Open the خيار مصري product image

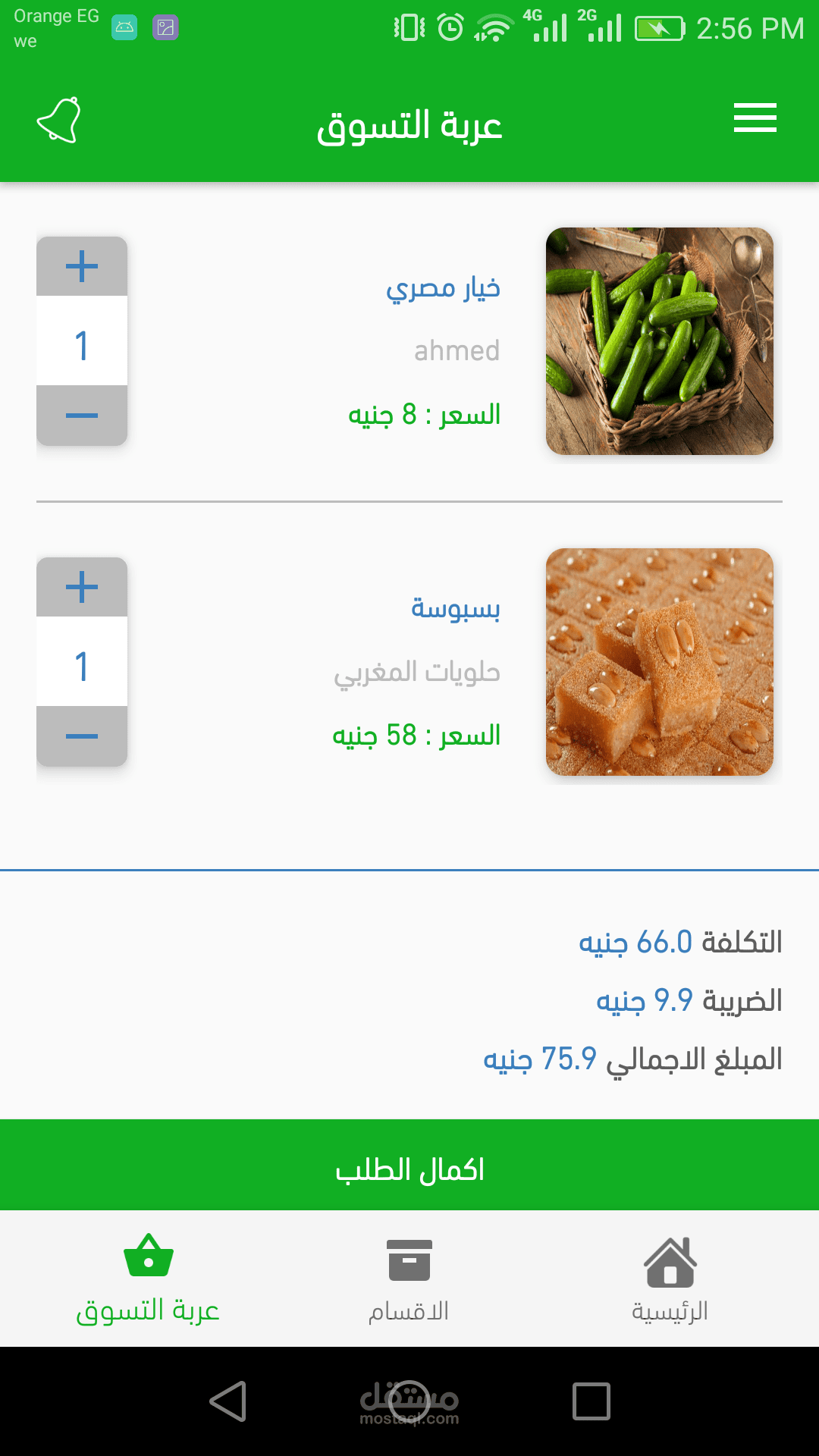coord(660,341)
